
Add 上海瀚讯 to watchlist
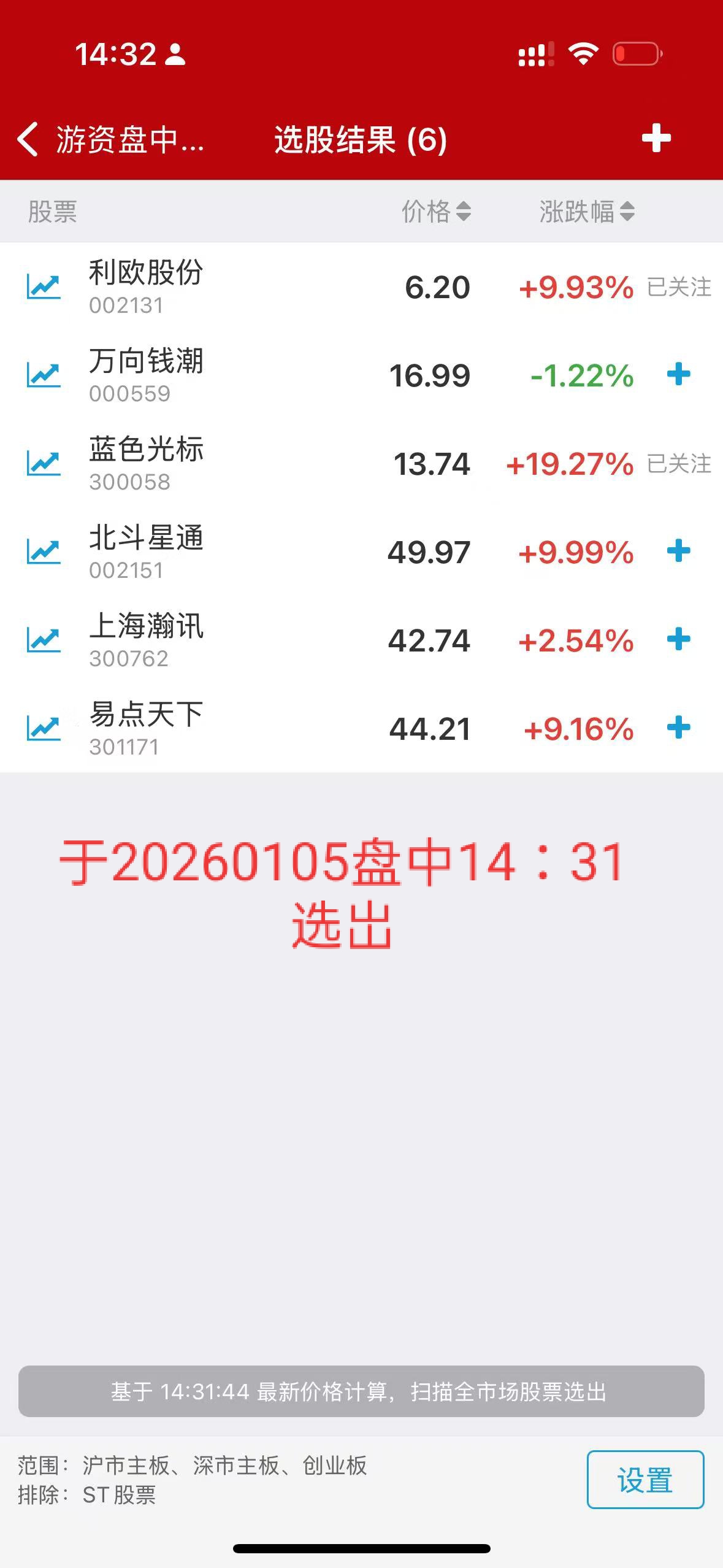pos(678,639)
